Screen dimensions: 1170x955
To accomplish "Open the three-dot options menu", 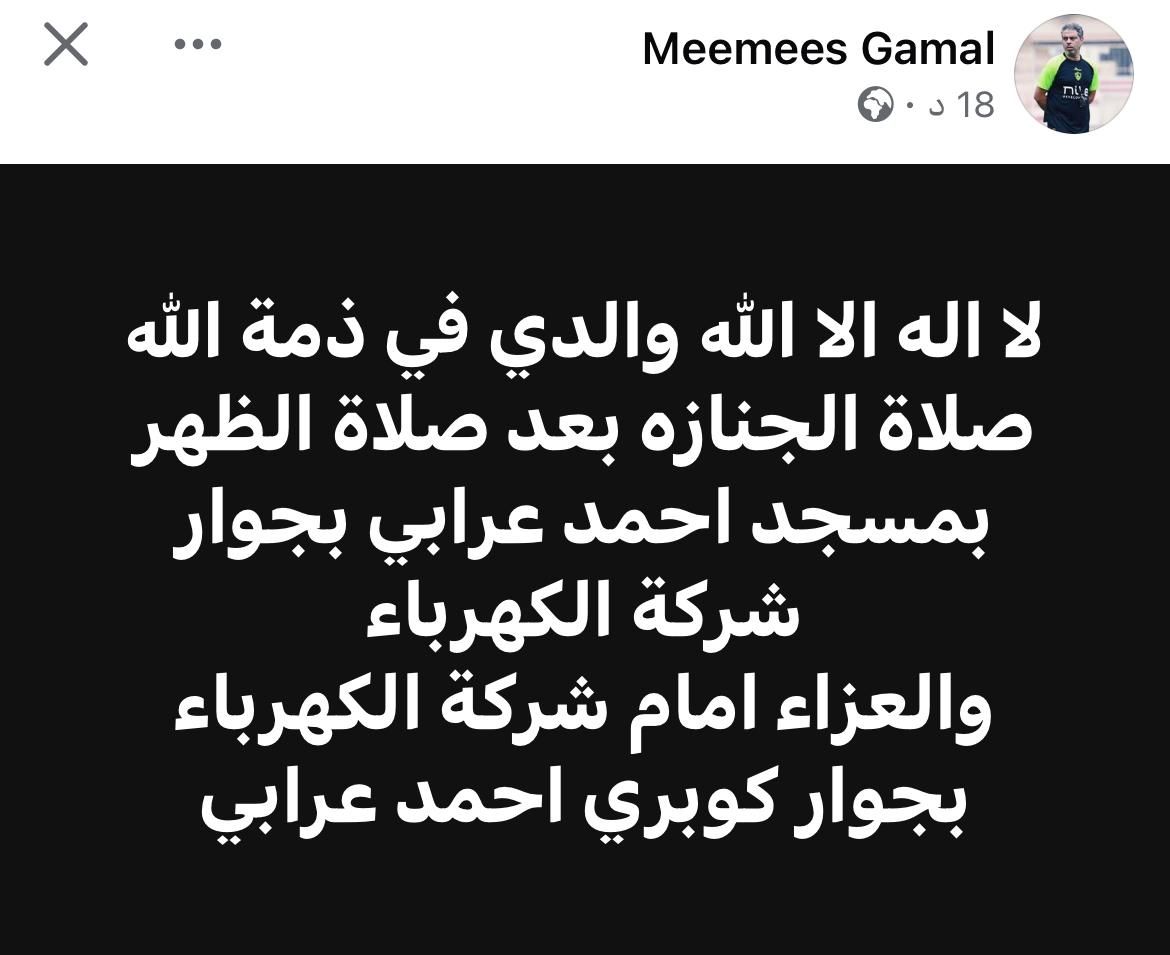I will point(197,45).
